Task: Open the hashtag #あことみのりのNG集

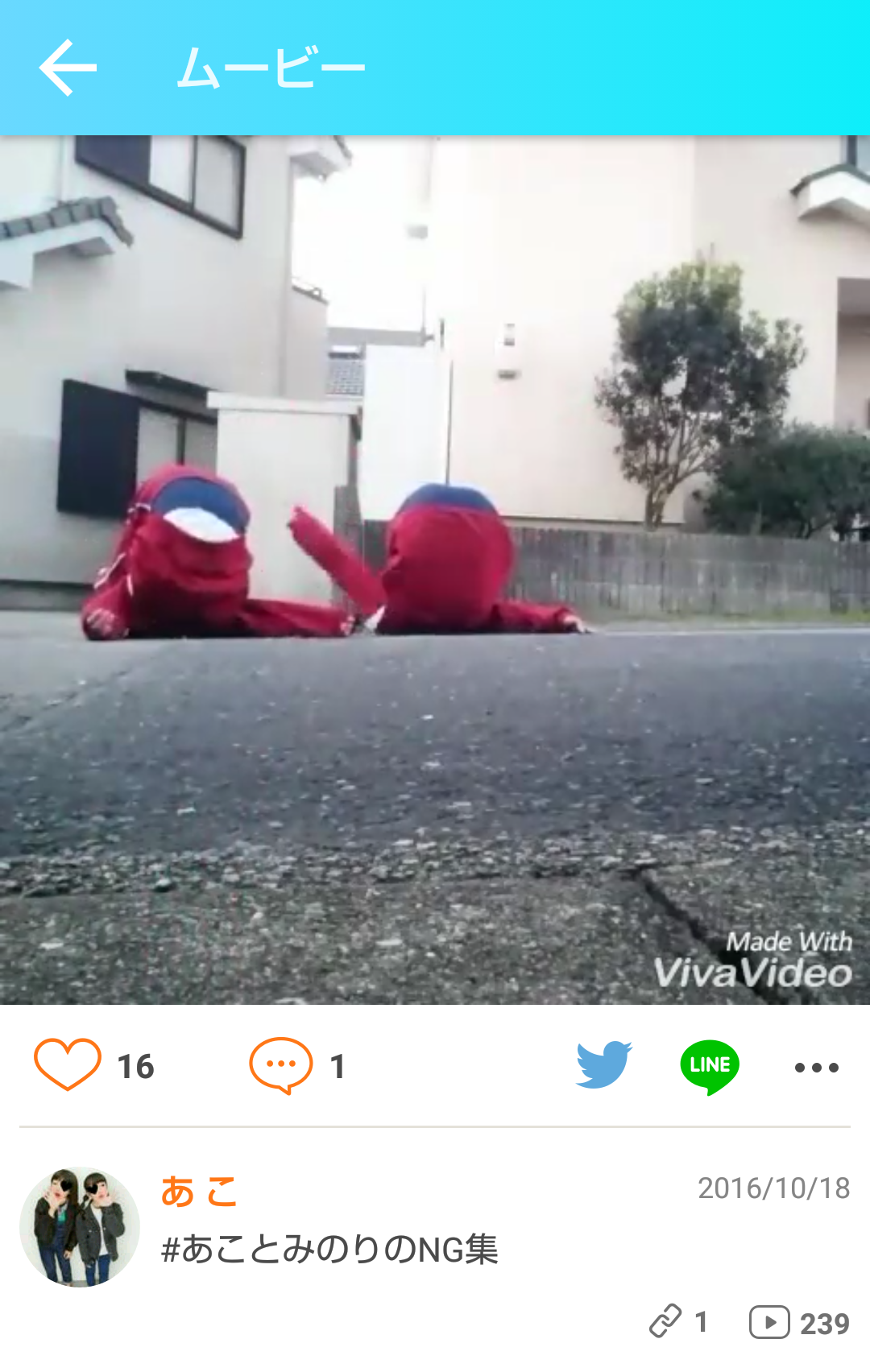Action: 330,1250
